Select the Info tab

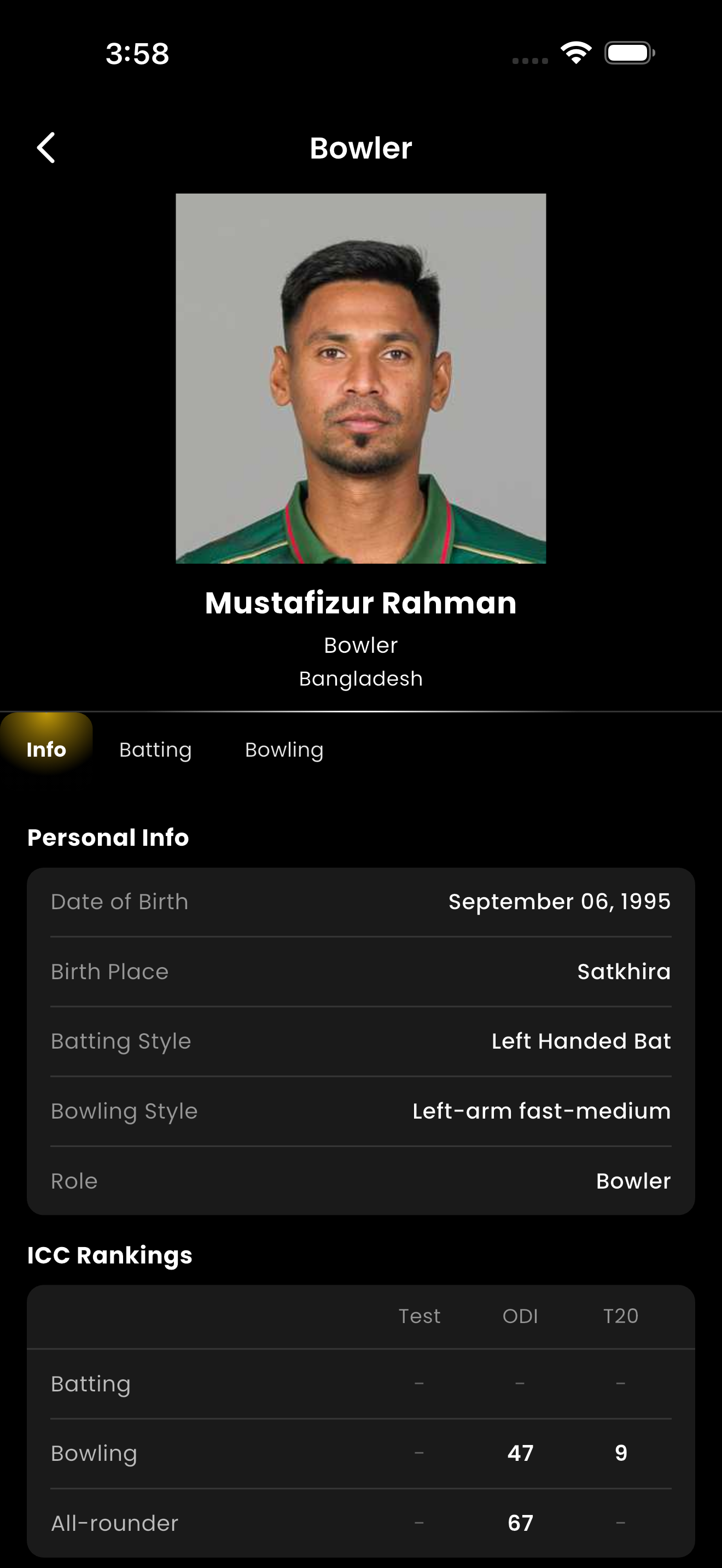pyautogui.click(x=46, y=750)
